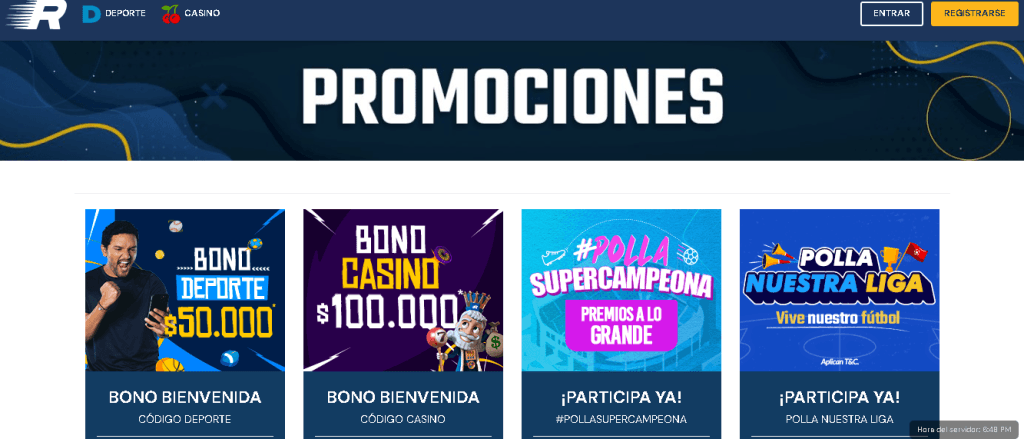Open the Polla Nuestra Liga promotion card
Viewport: 1024px width, 439px height.
point(839,290)
